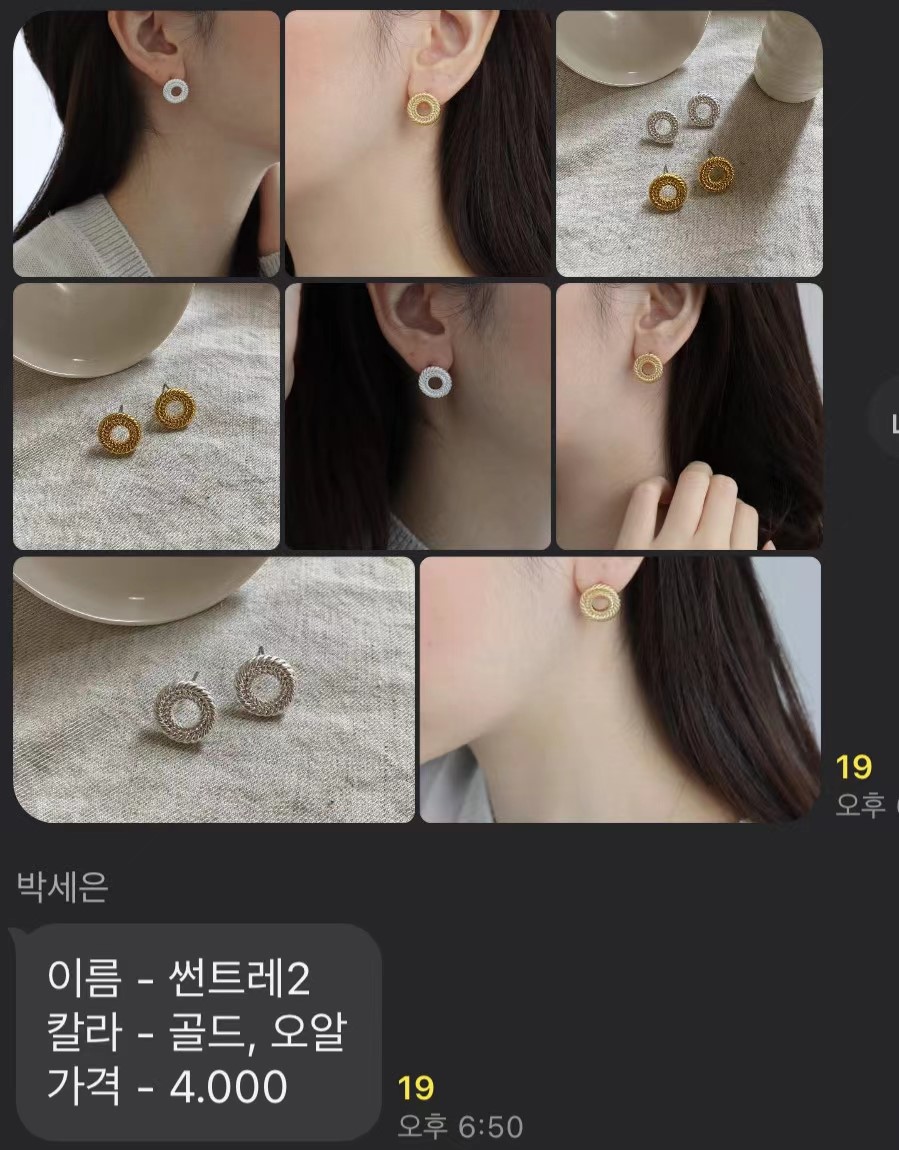Open photo of silver earring pair on fabric
The width and height of the screenshot is (899, 1150).
point(213,689)
